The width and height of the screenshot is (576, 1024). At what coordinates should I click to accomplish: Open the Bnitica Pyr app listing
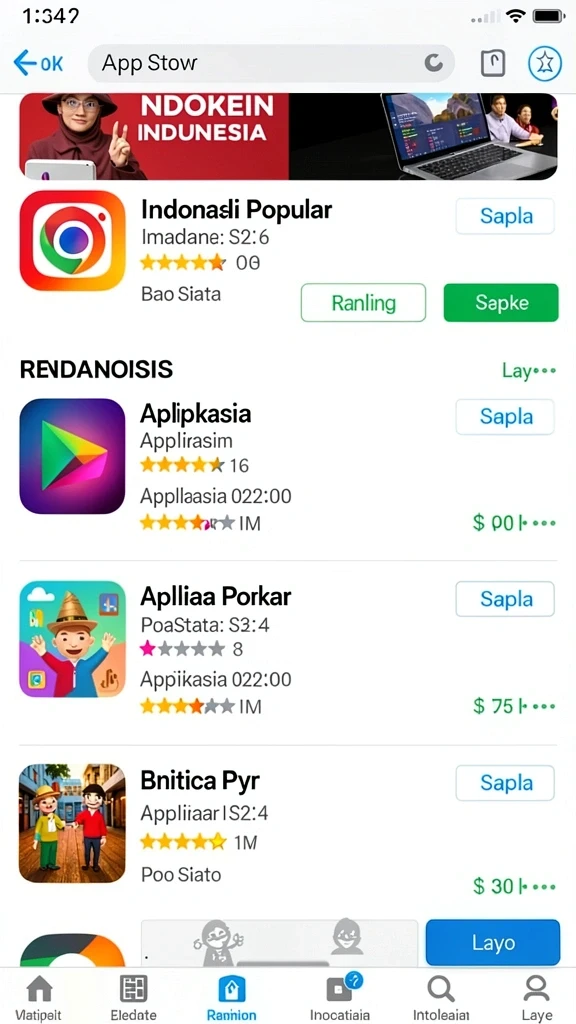tap(200, 780)
